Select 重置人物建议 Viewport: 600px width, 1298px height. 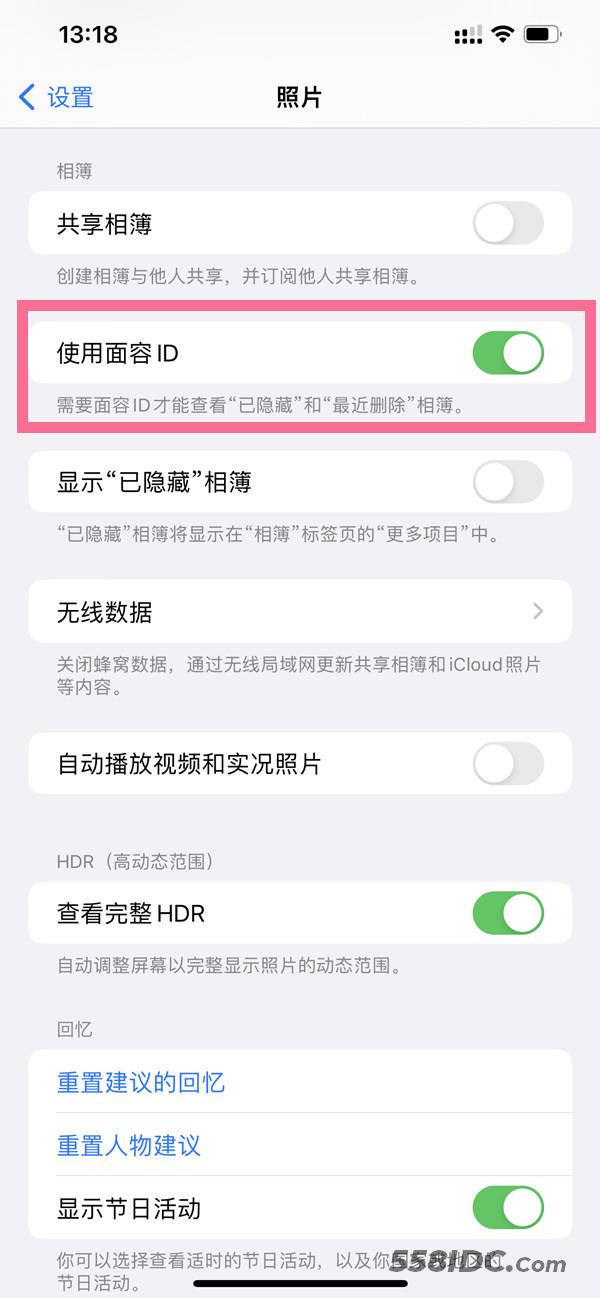point(129,1145)
